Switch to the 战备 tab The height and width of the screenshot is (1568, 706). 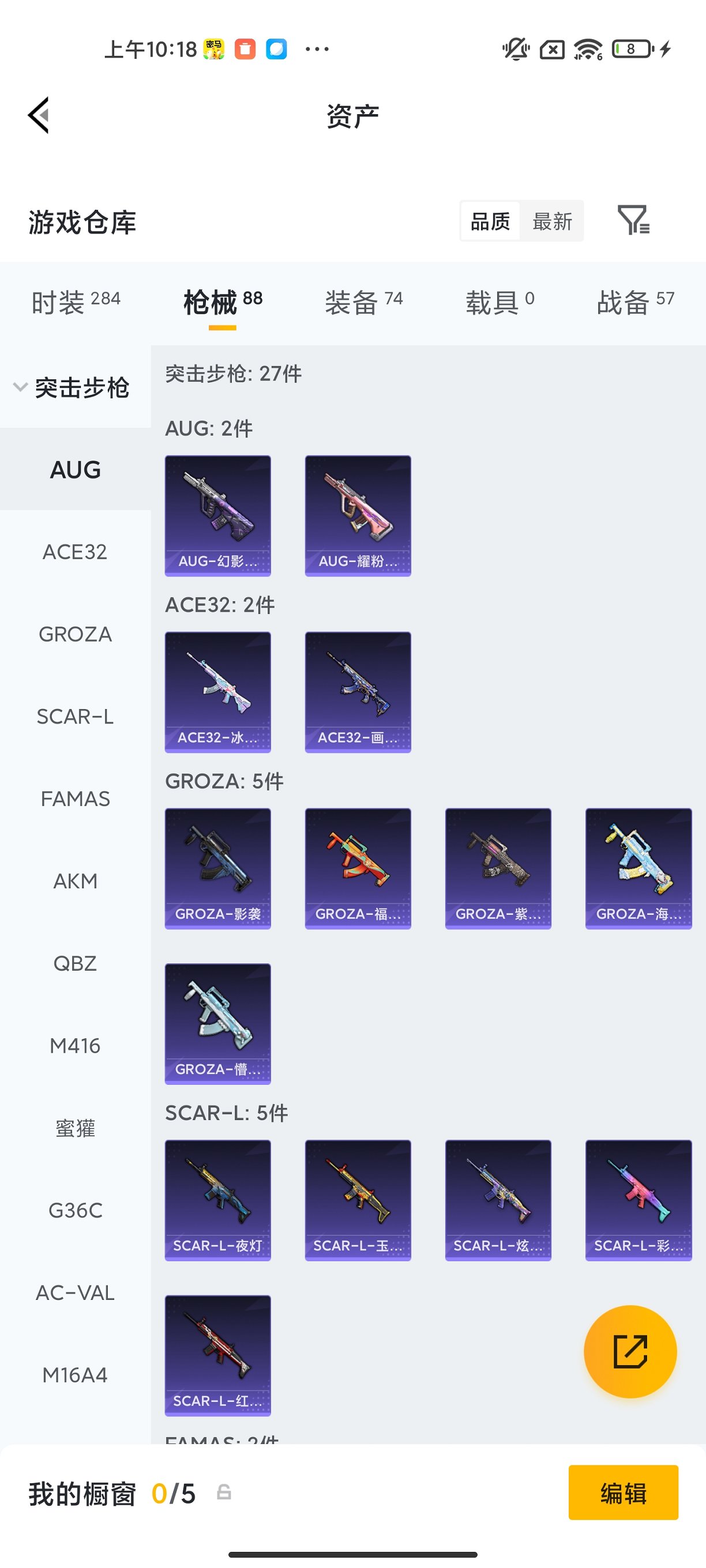[634, 302]
